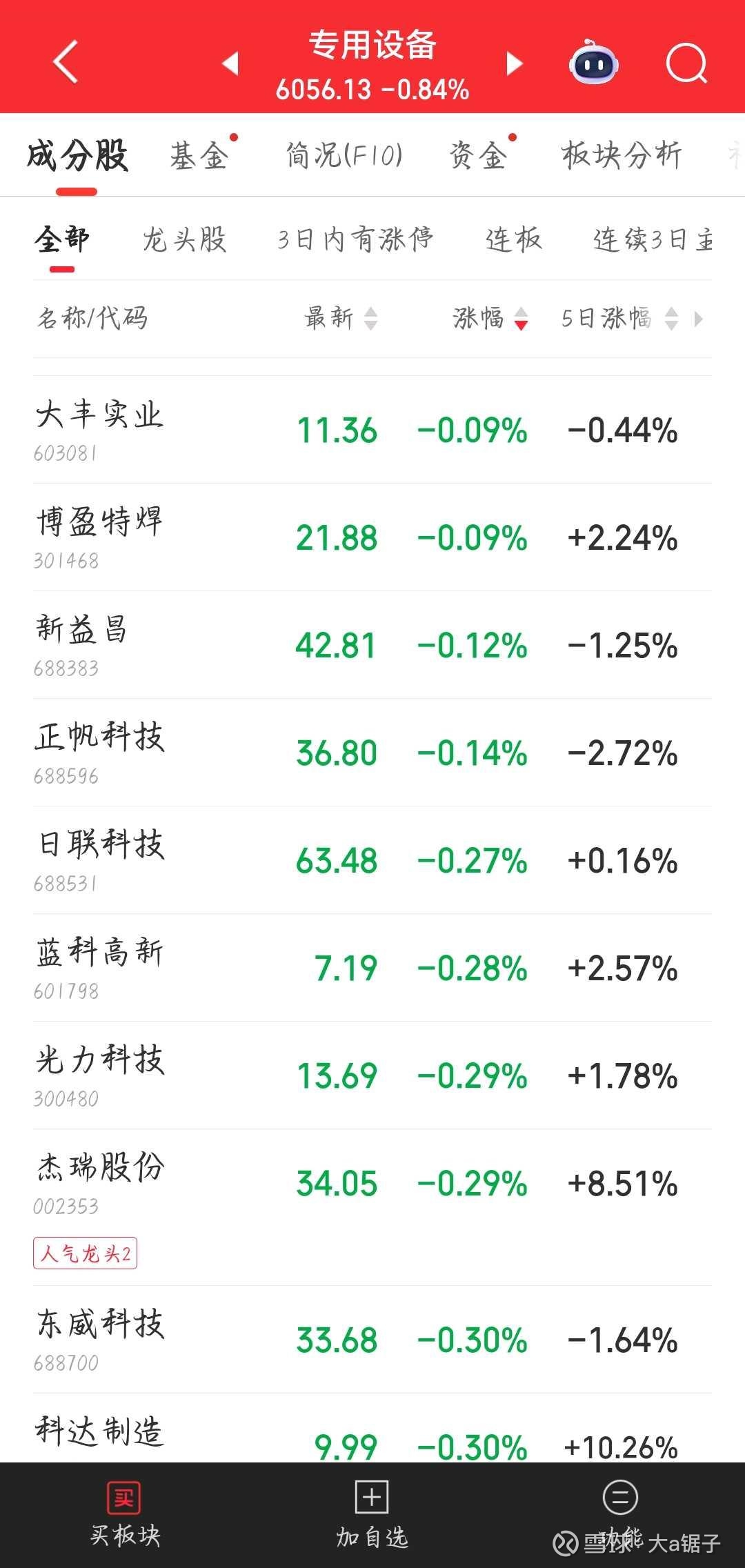The width and height of the screenshot is (745, 1568).
Task: Switch to the previous sector with left triangle
Action: 231,63
